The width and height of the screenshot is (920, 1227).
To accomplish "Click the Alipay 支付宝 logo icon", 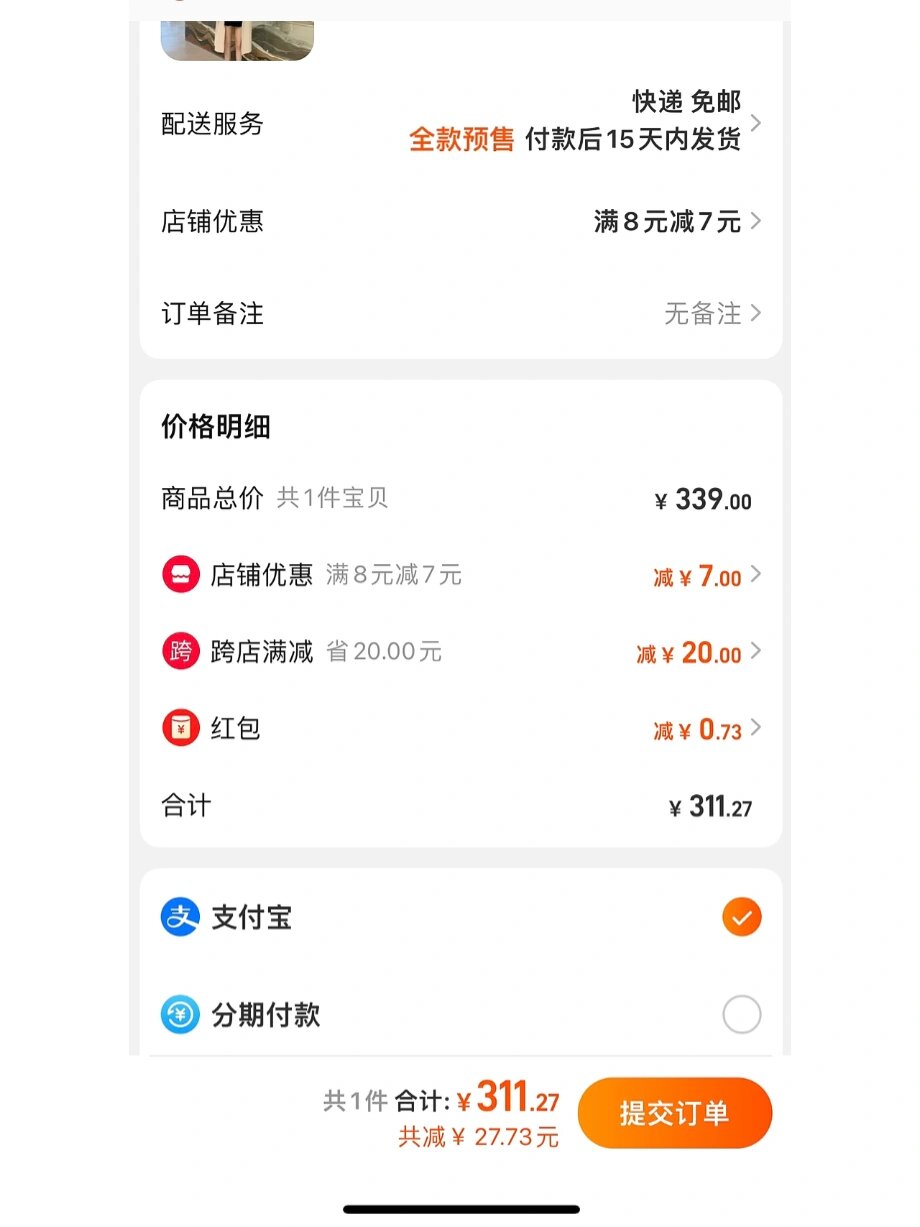I will tap(178, 916).
